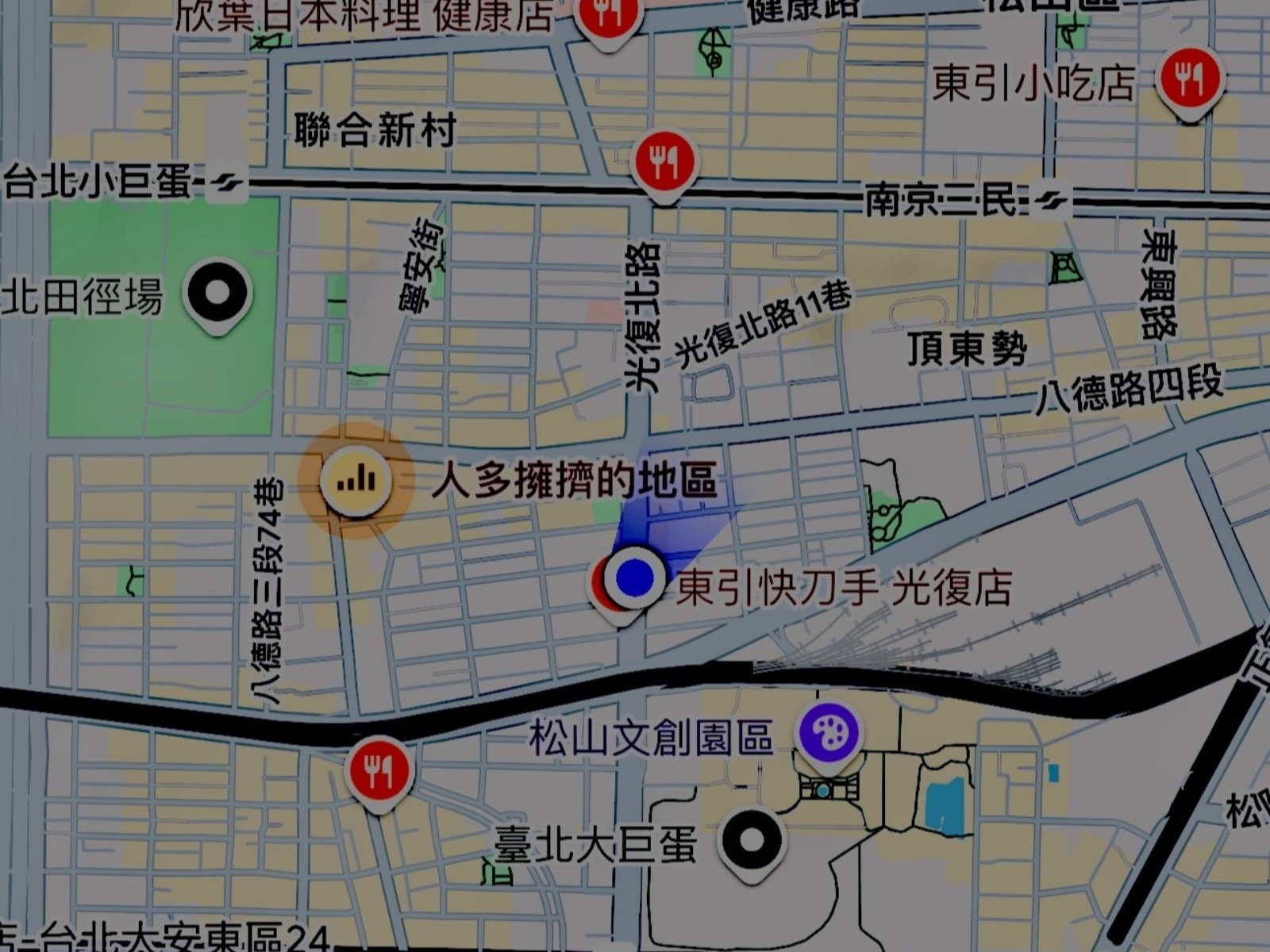Viewport: 1270px width, 952px height.
Task: Select the 欣葉日本料理 健康店 restaurant pin
Action: tap(609, 17)
